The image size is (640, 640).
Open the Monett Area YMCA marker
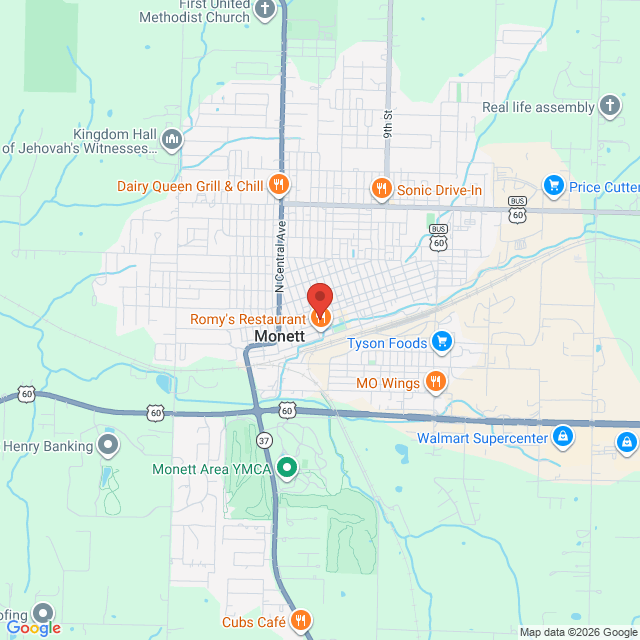point(287,467)
